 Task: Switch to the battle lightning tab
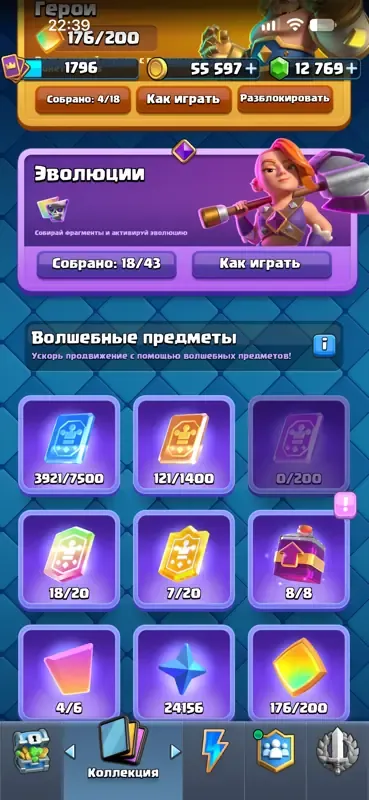pyautogui.click(x=215, y=751)
